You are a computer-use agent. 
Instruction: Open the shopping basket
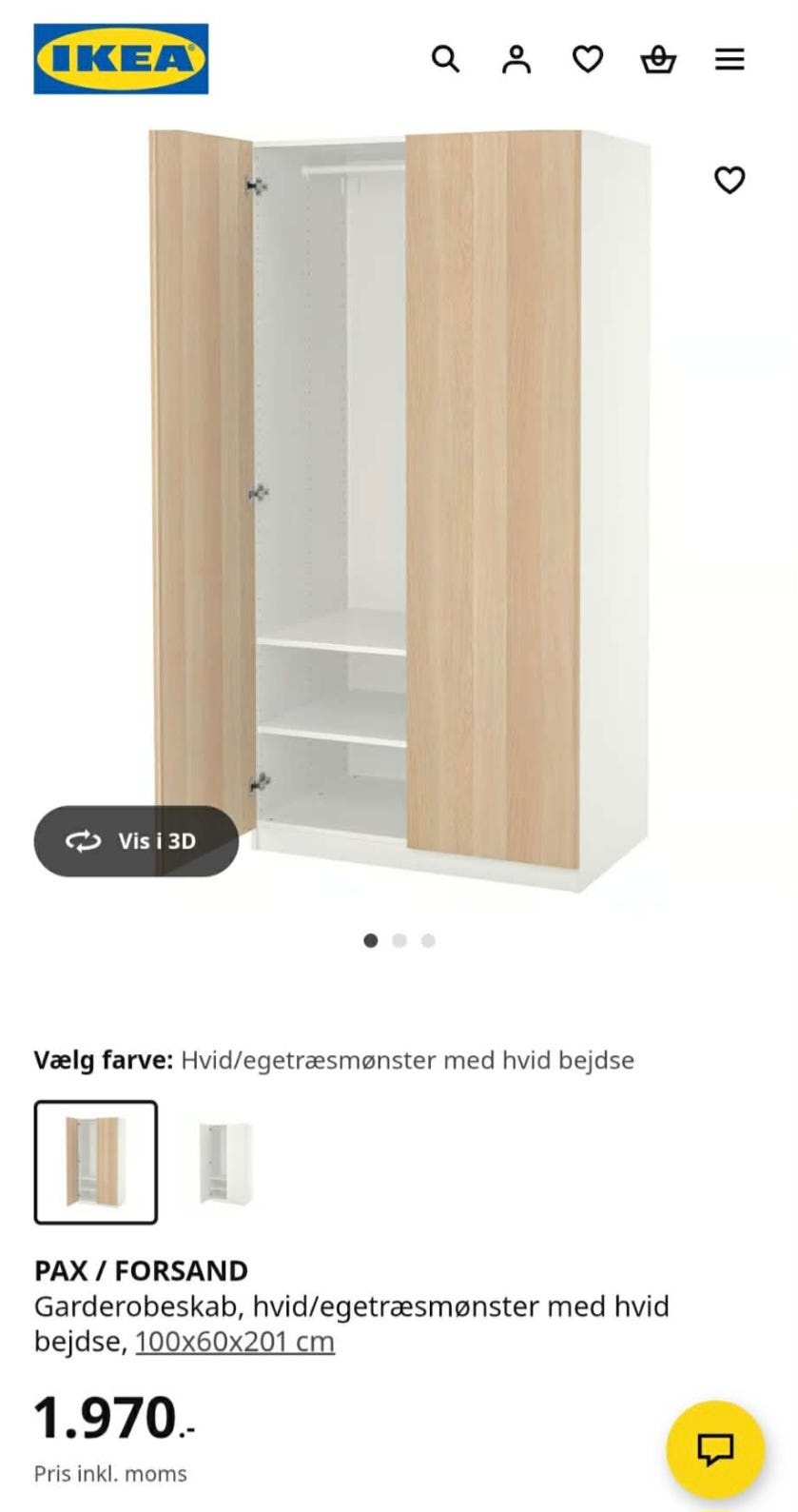[658, 59]
